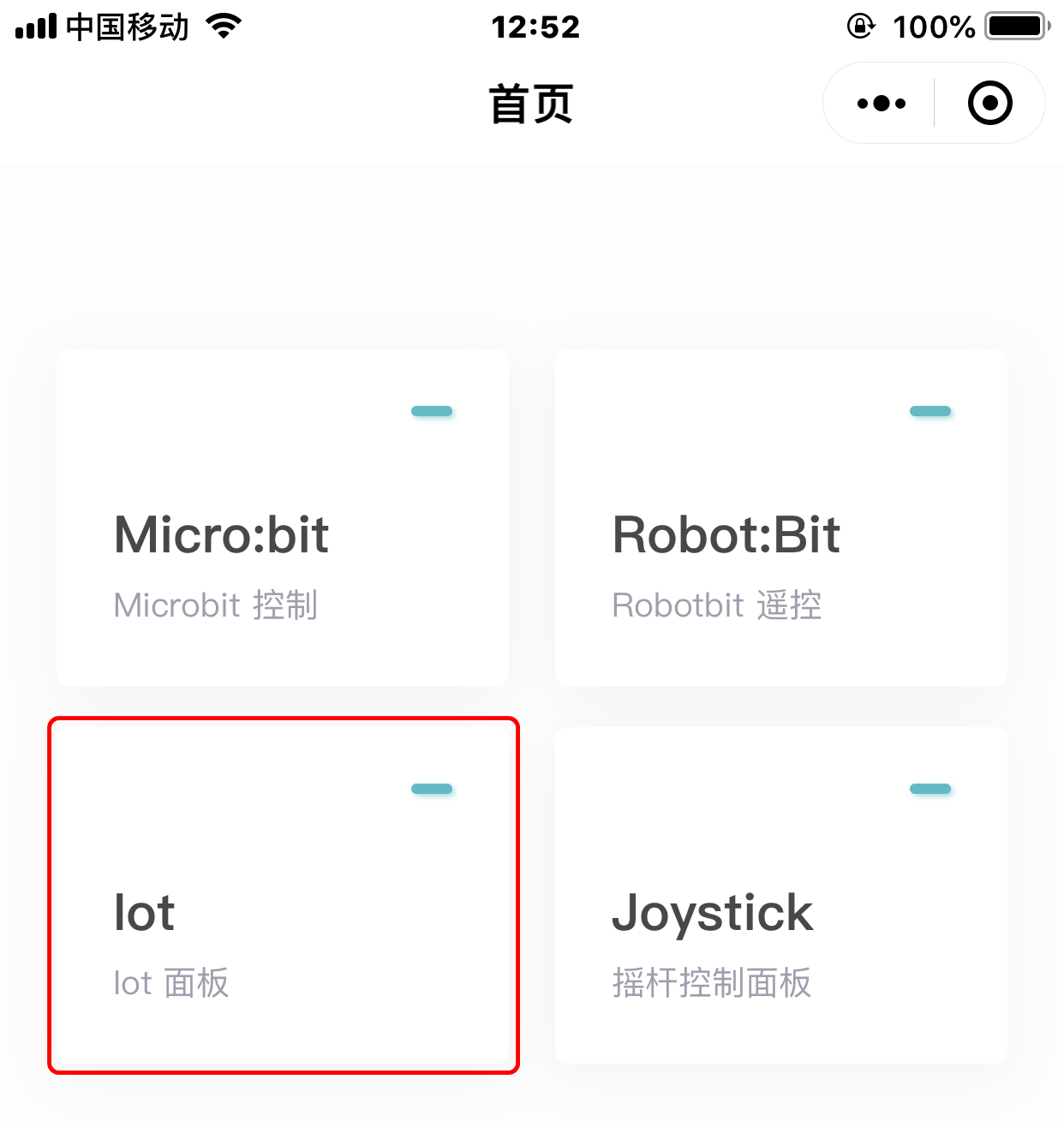Open the mini program more options menu

click(881, 104)
